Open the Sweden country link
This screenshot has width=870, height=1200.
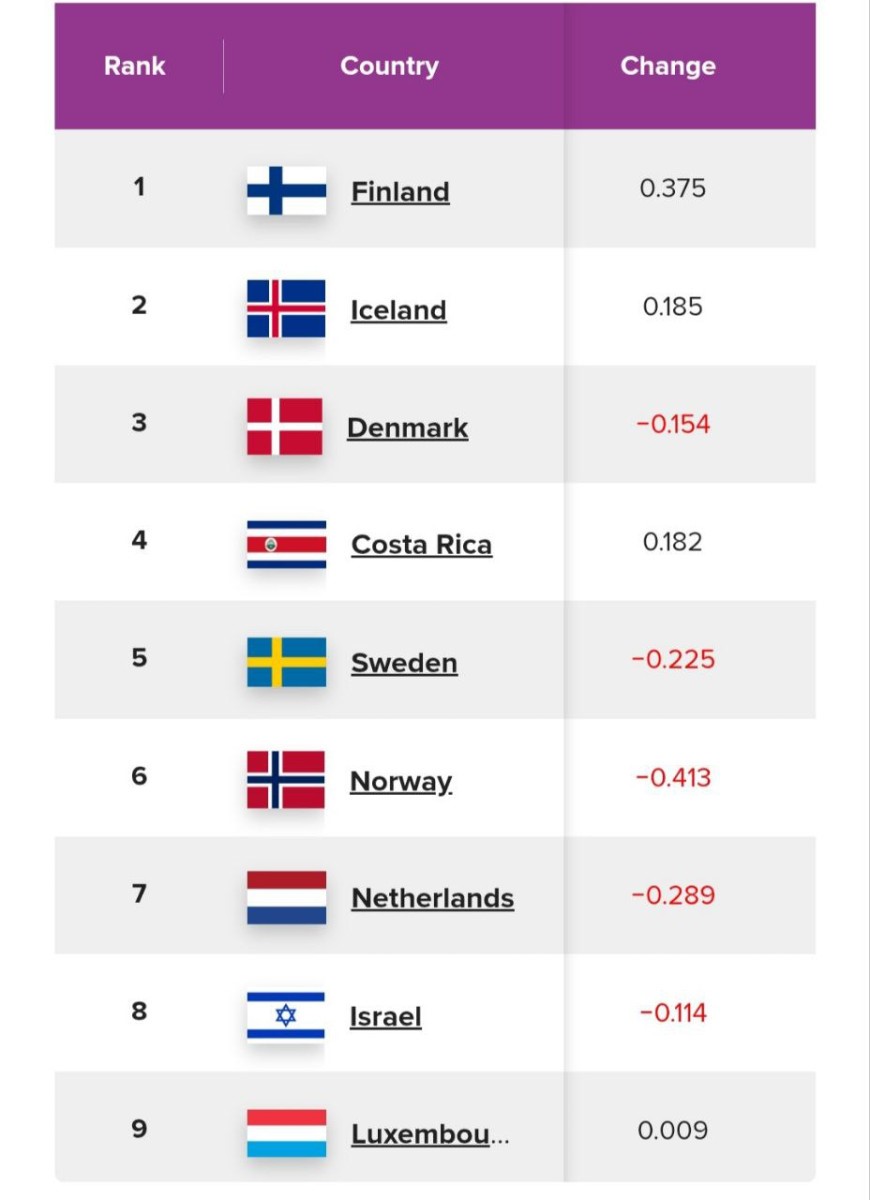click(x=404, y=663)
